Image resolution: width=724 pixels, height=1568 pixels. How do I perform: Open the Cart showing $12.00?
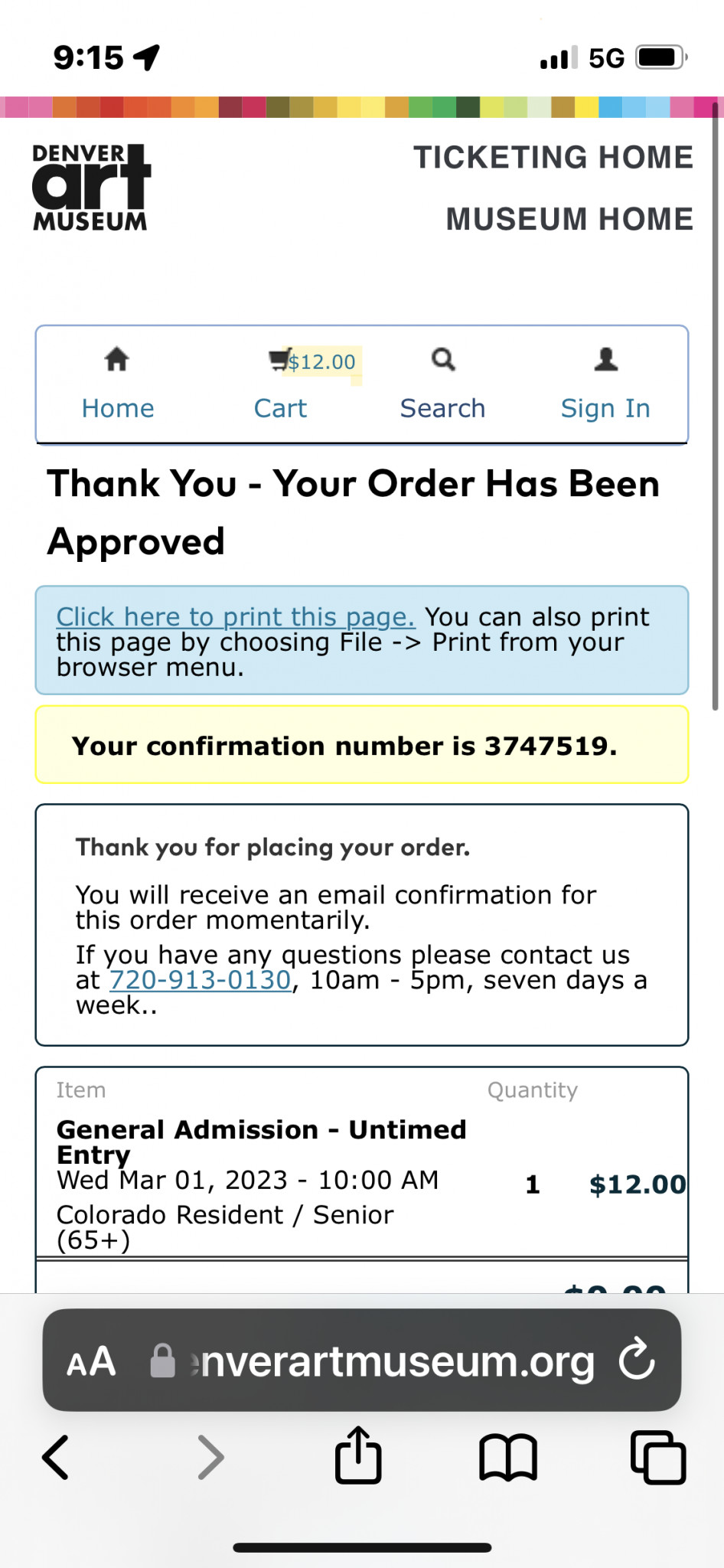click(281, 384)
